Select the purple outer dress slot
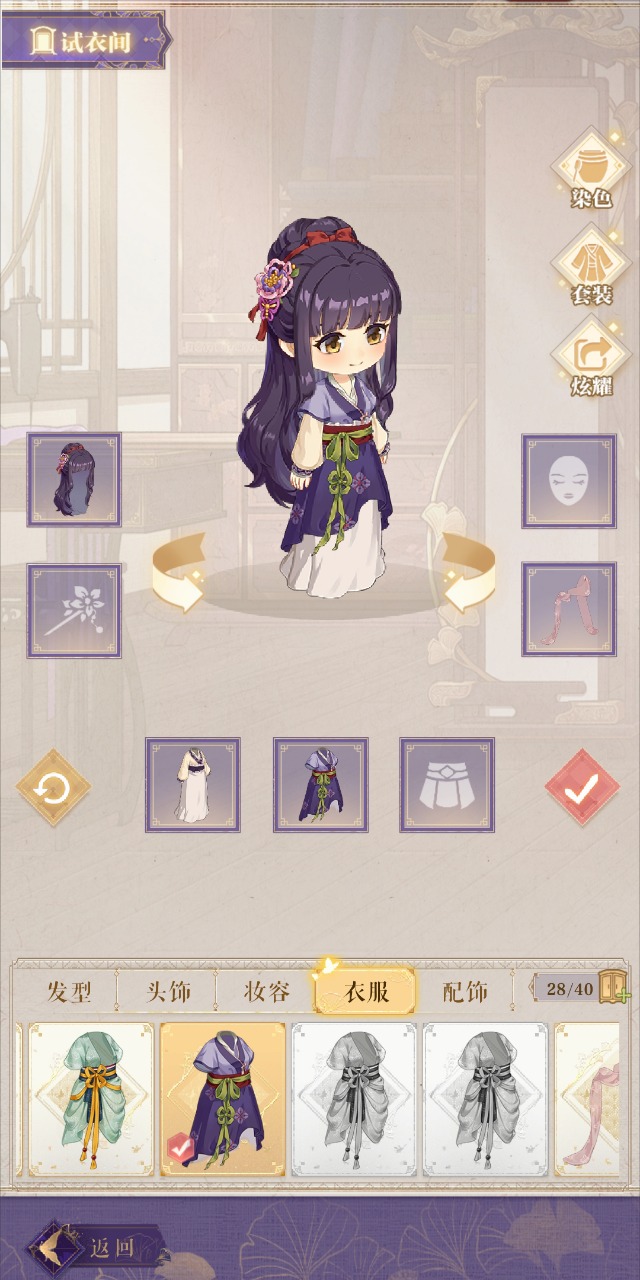640x1280 pixels. pos(320,785)
